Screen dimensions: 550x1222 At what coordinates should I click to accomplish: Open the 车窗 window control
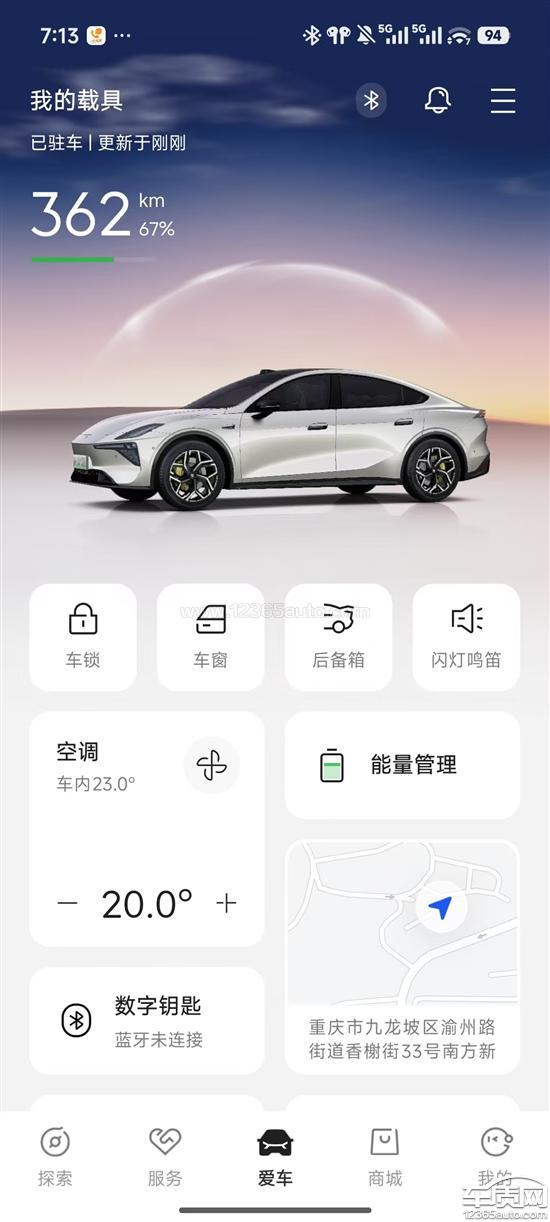(x=211, y=637)
